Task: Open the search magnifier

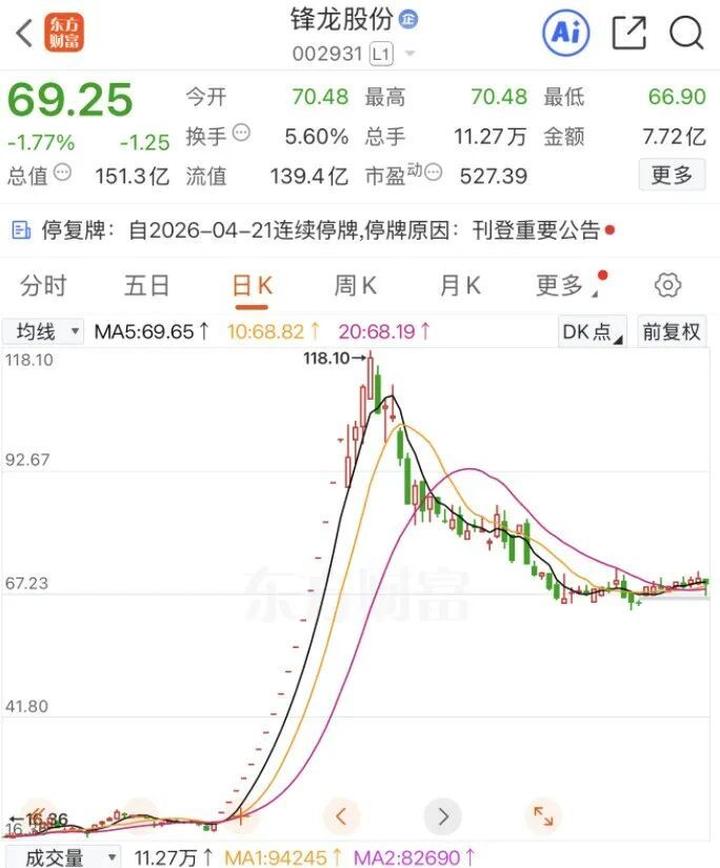Action: pyautogui.click(x=687, y=34)
